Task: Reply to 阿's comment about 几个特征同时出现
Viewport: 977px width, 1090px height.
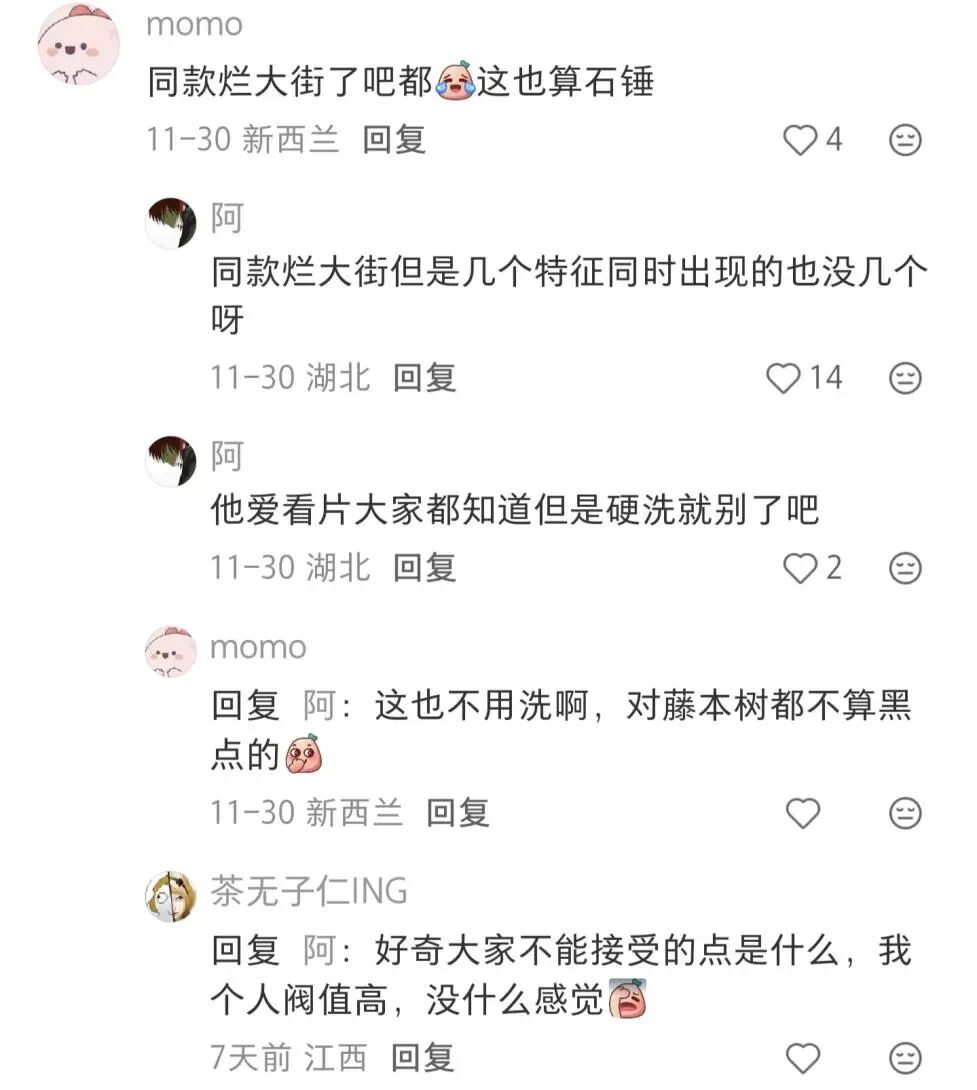Action: 424,377
